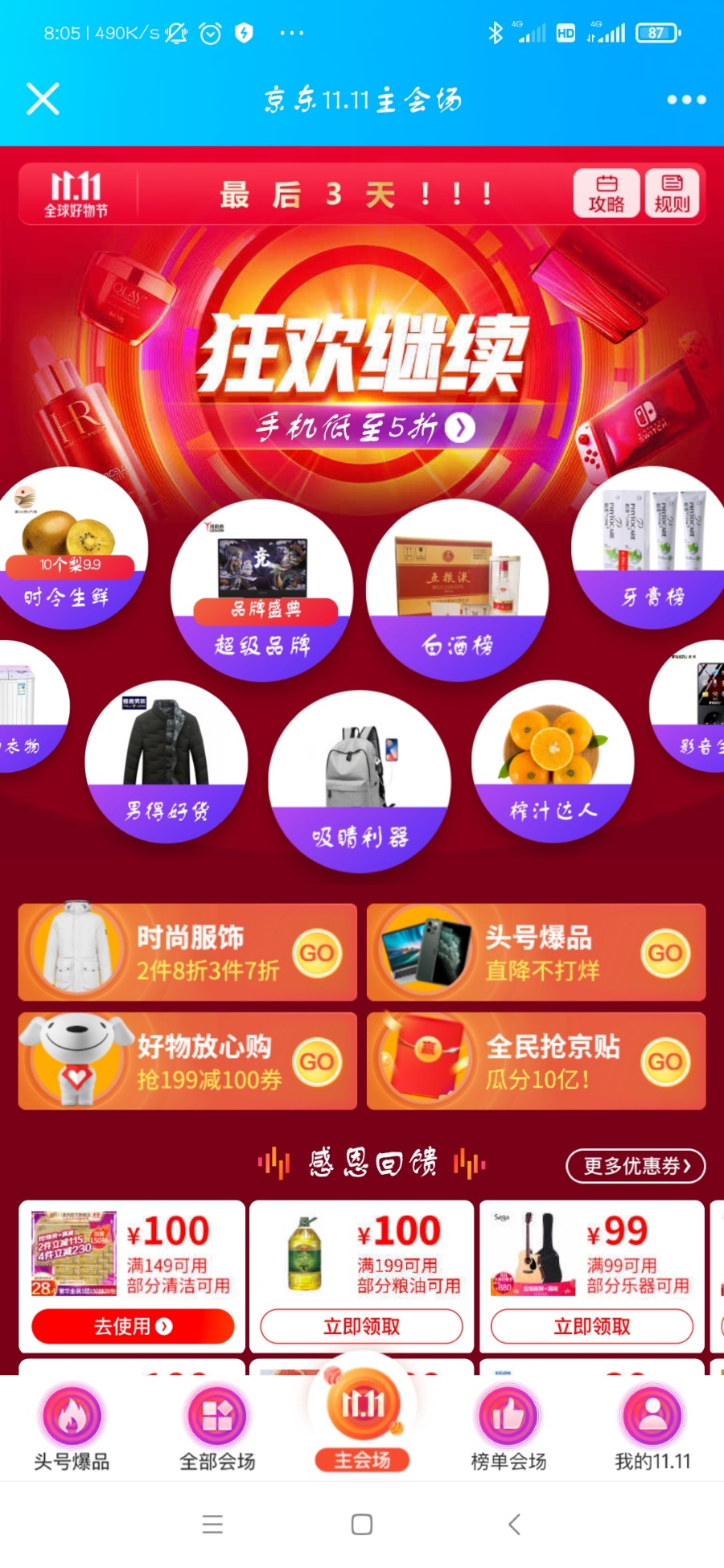This screenshot has height=1568, width=724.
Task: Tap 去使用 on the ¥100 cleaning coupon
Action: pos(133,1326)
